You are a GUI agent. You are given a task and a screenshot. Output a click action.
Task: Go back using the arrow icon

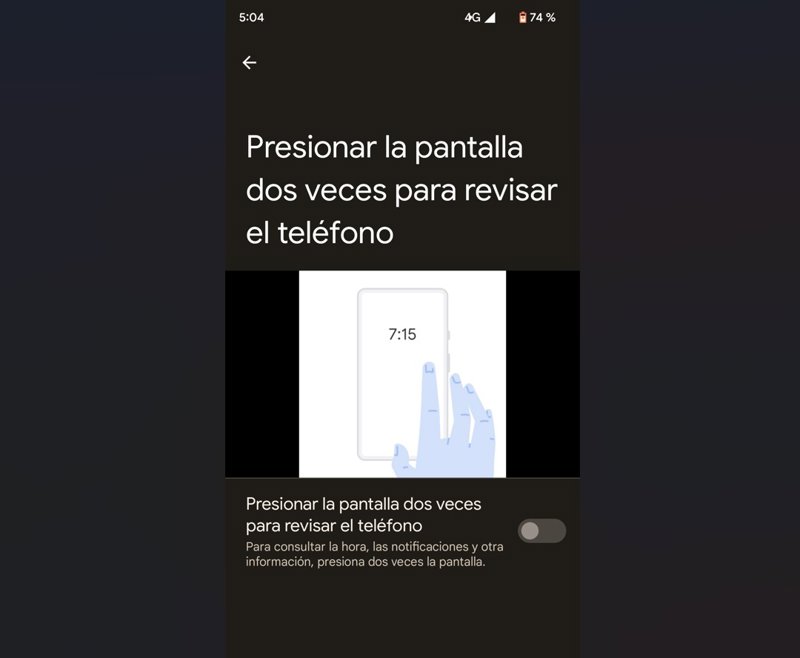point(249,62)
